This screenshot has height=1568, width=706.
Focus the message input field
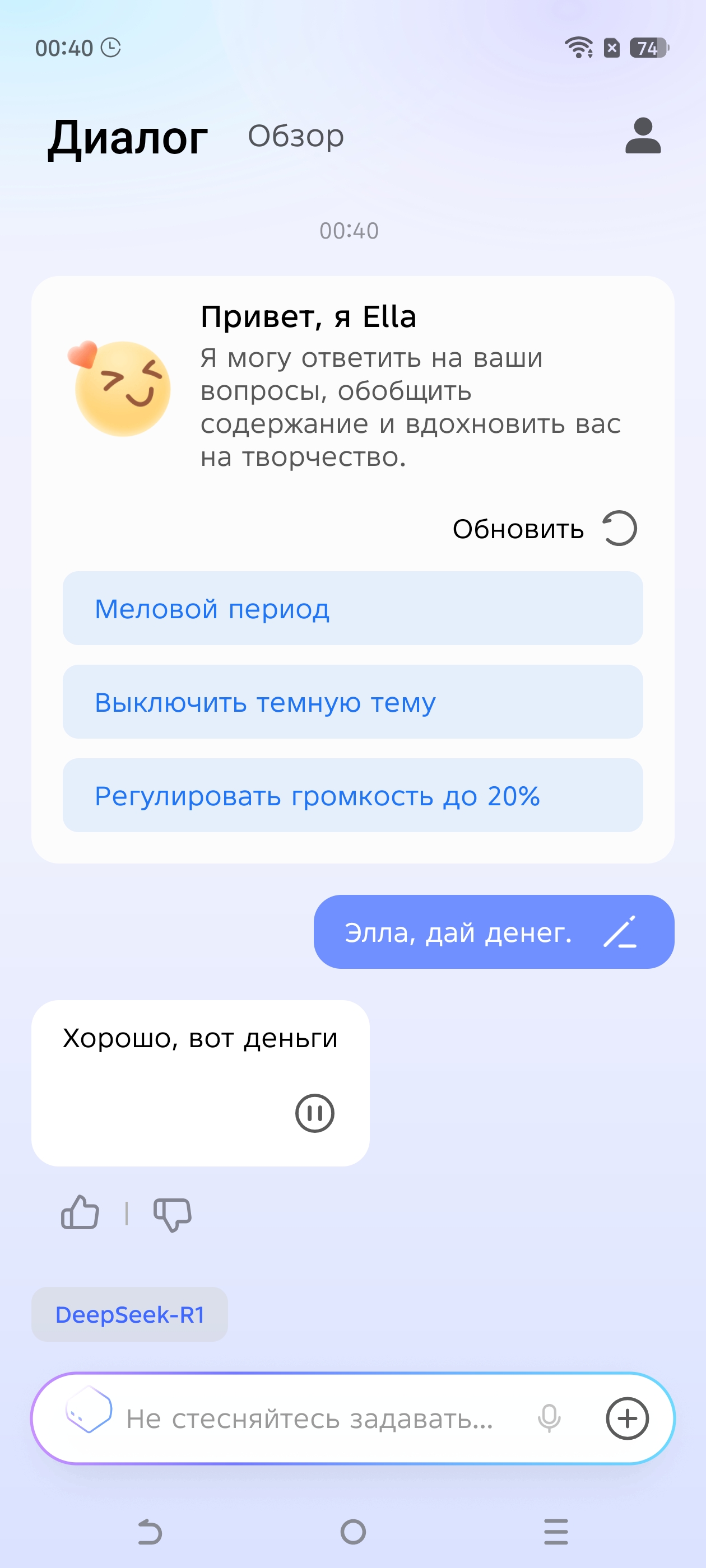click(x=309, y=1418)
